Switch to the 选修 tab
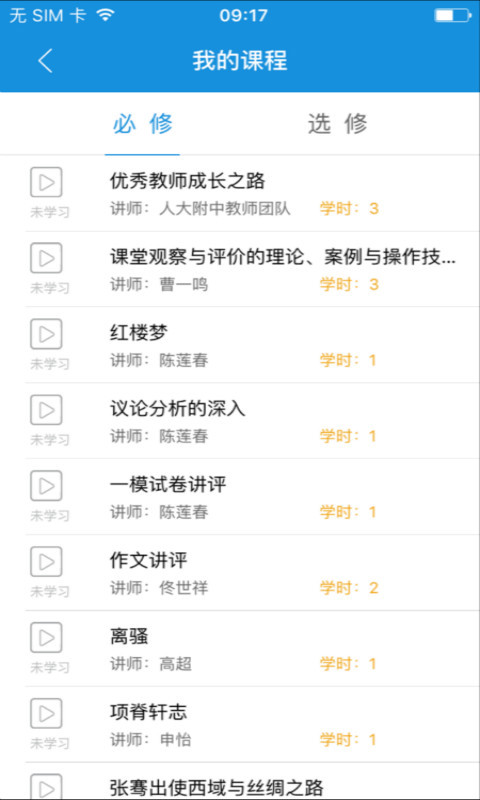Viewport: 480px width, 800px height. (338, 124)
